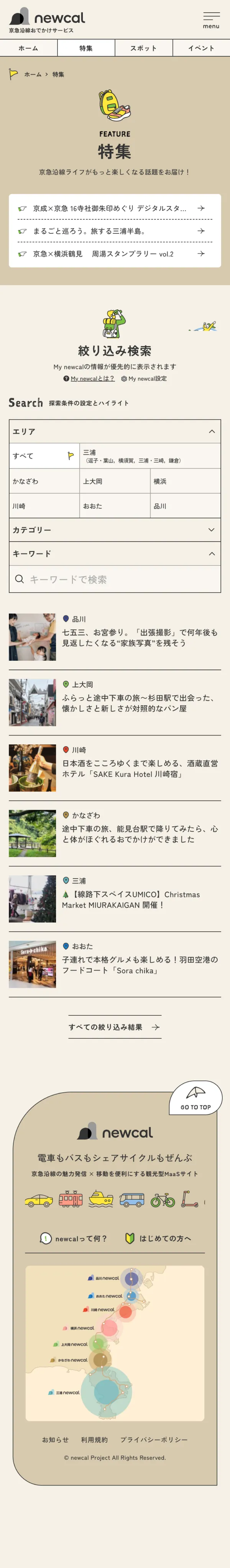Go to the ホーム tab
The image size is (230, 1568).
[x=29, y=48]
